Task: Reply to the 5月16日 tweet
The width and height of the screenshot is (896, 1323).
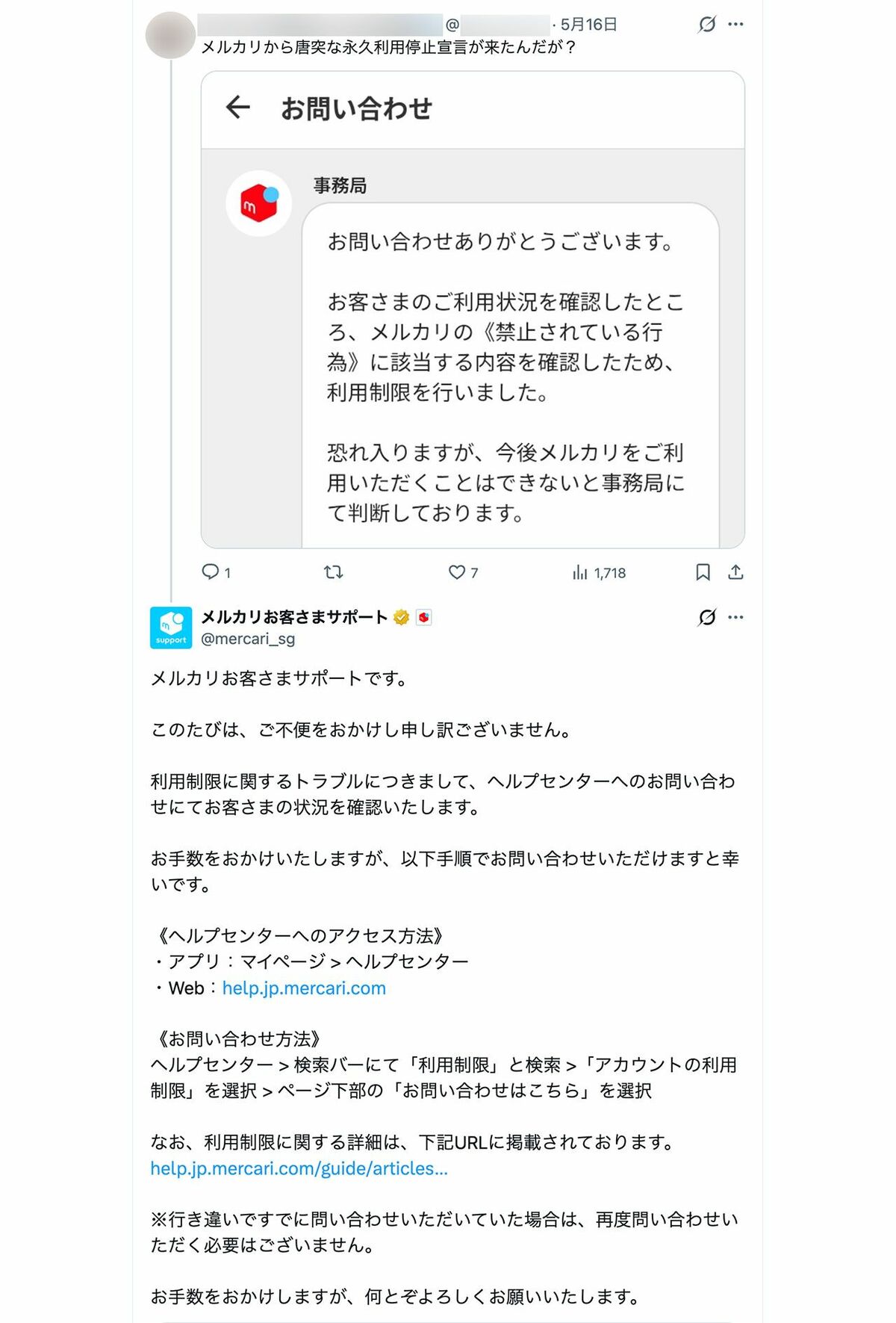Action: point(216,572)
